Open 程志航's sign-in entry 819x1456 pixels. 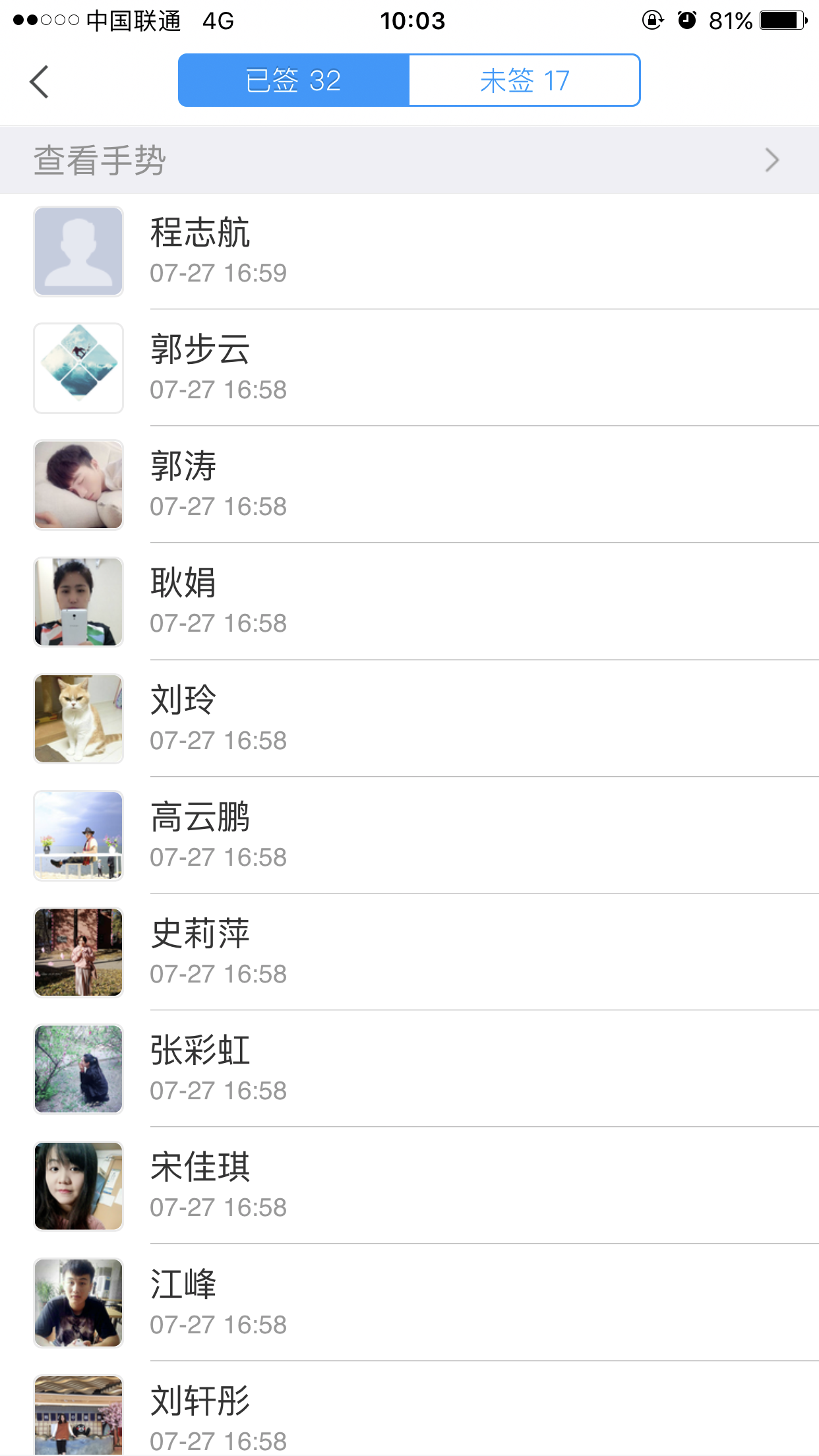(409, 252)
